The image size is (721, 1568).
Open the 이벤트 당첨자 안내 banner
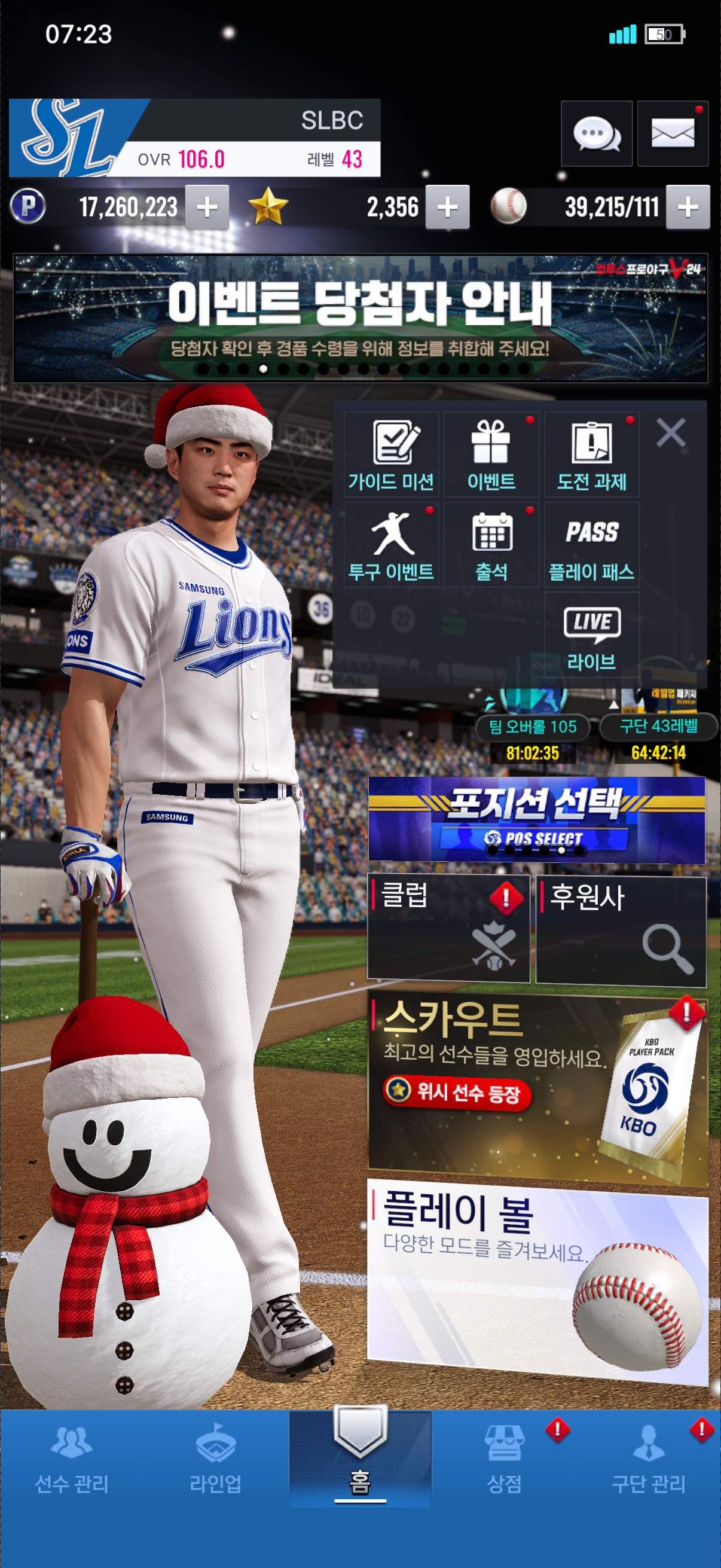[360, 318]
